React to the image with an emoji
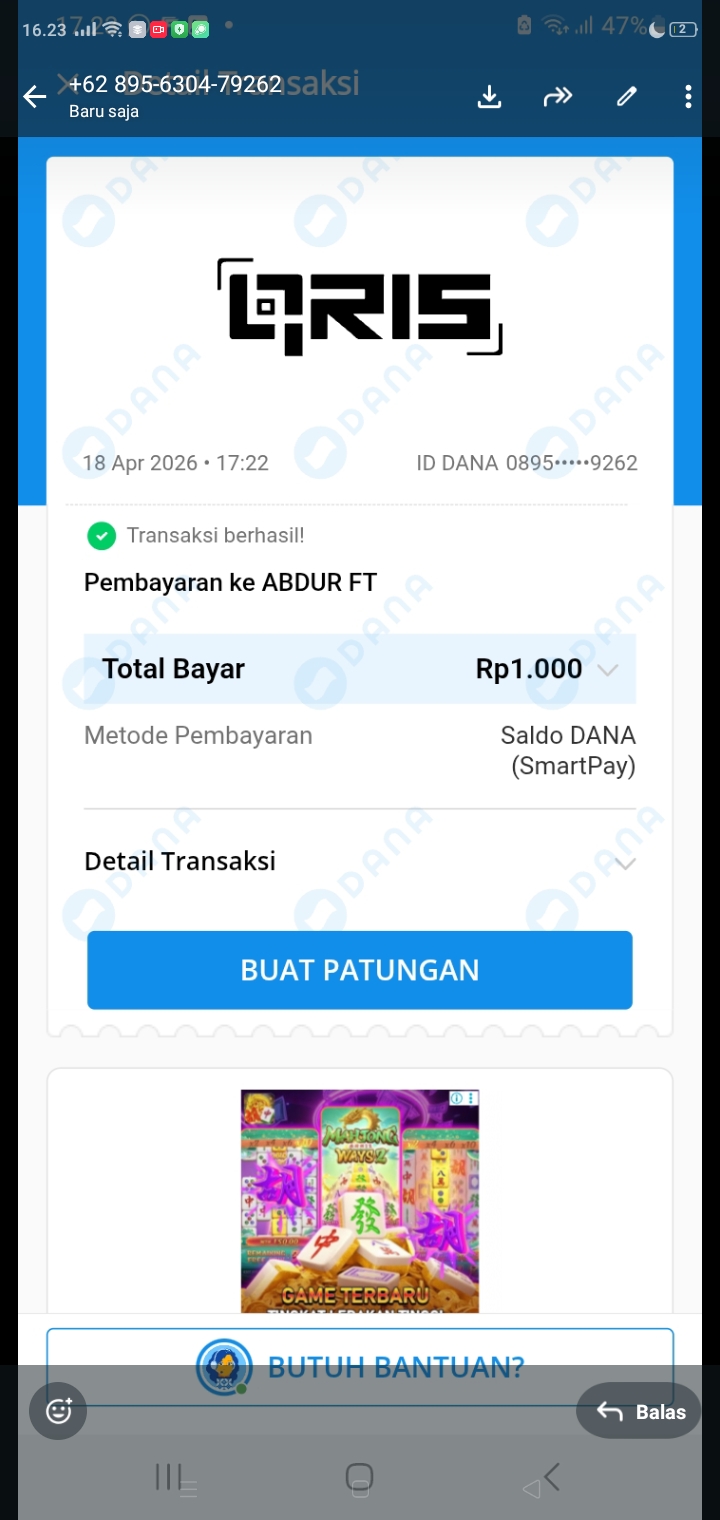Image resolution: width=720 pixels, height=1520 pixels. coord(59,1411)
